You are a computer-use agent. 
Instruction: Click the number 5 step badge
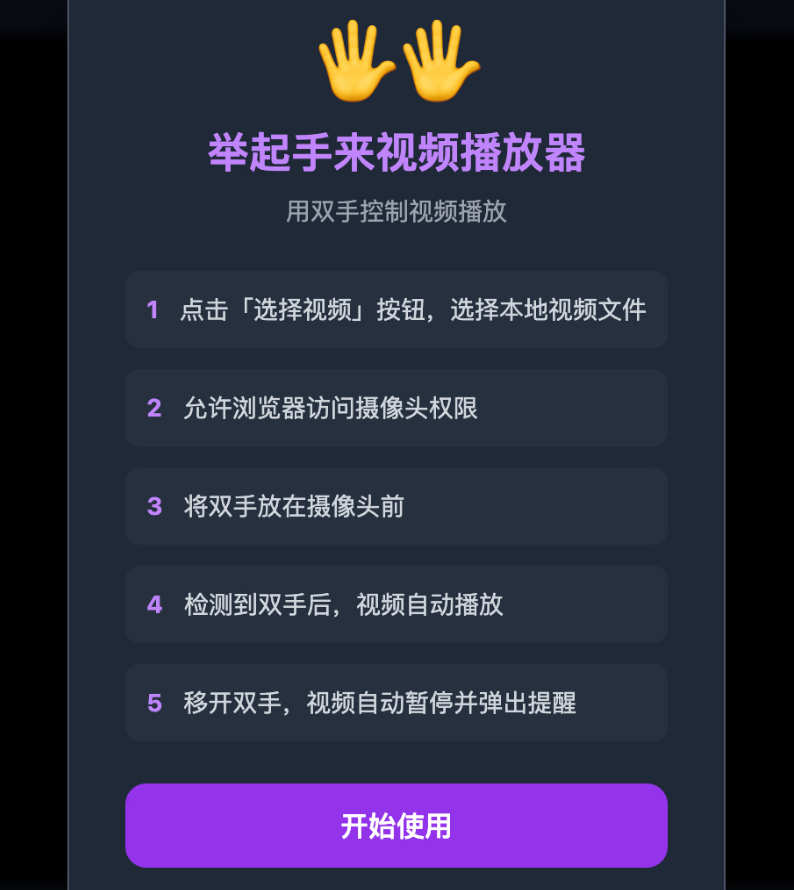point(152,703)
